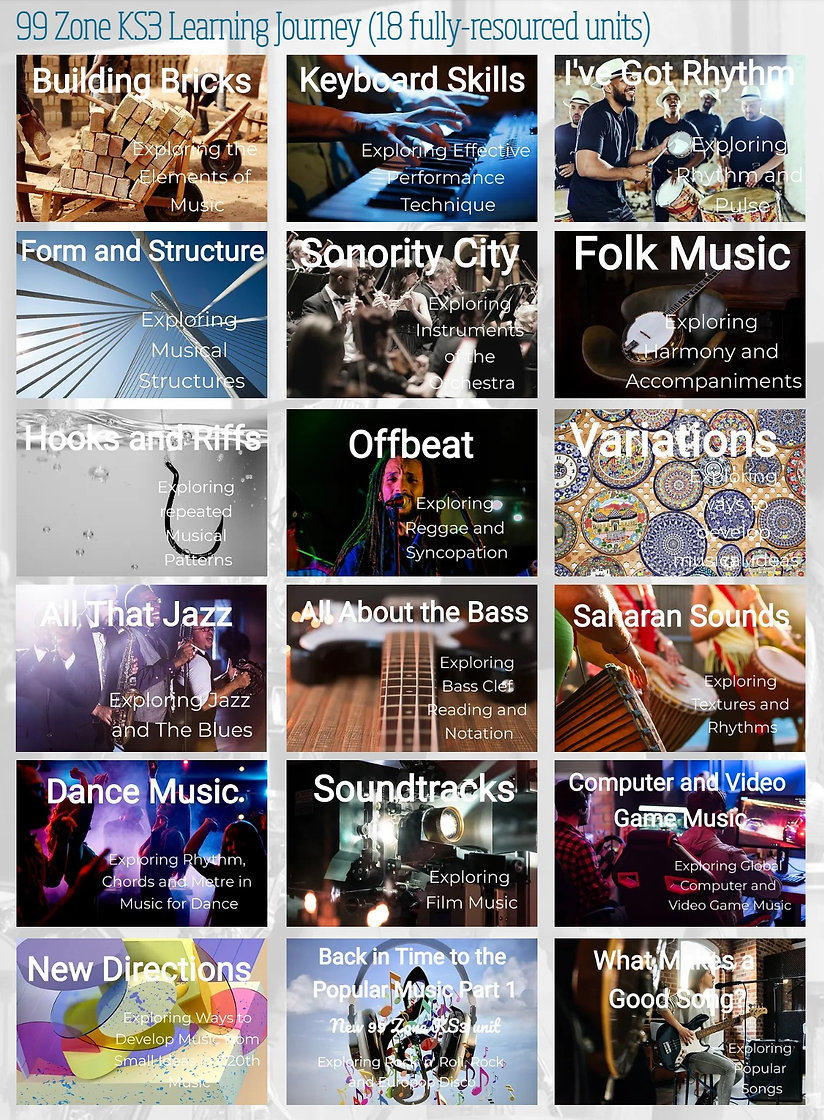824x1120 pixels.
Task: View the New Directions unit
Action: coord(141,1021)
